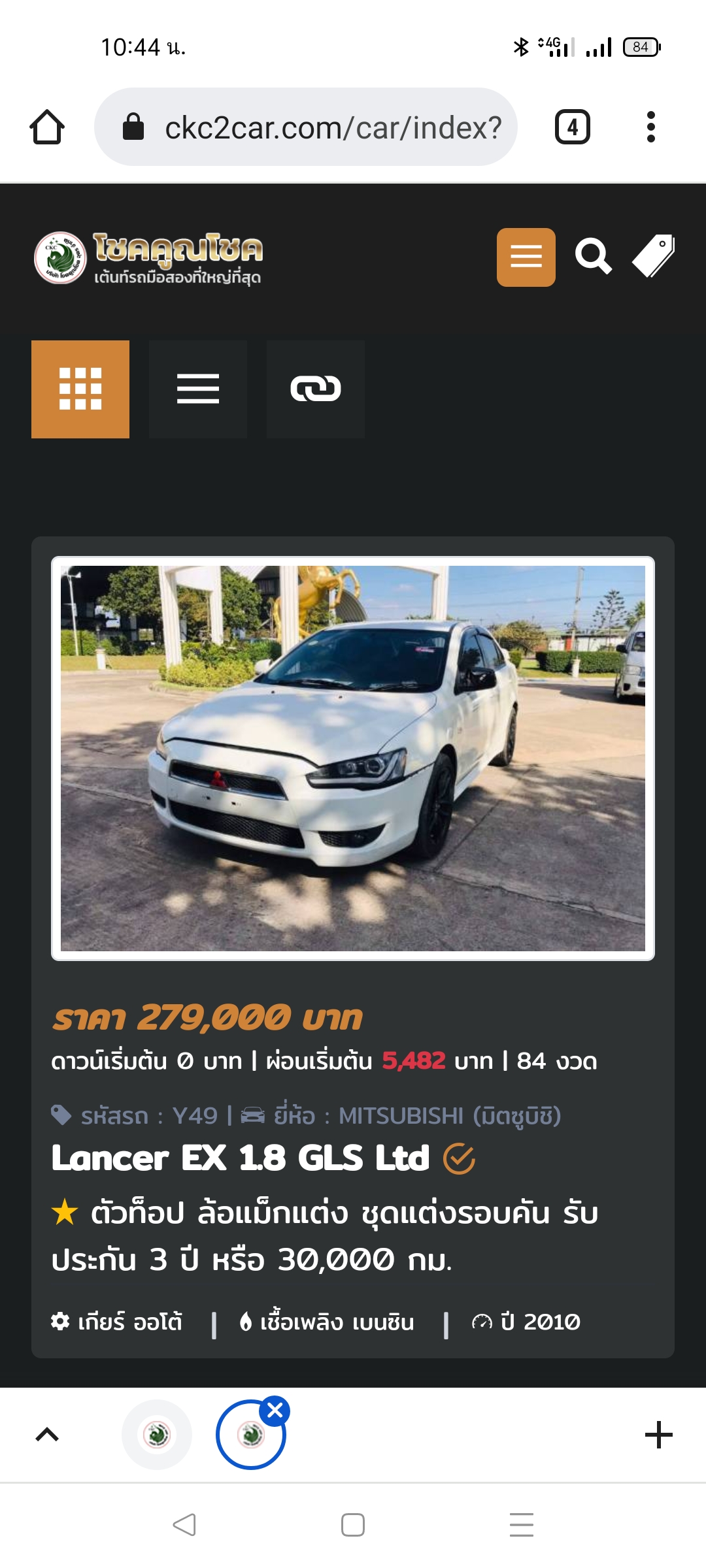
Task: Switch to the list view layout
Action: (198, 389)
